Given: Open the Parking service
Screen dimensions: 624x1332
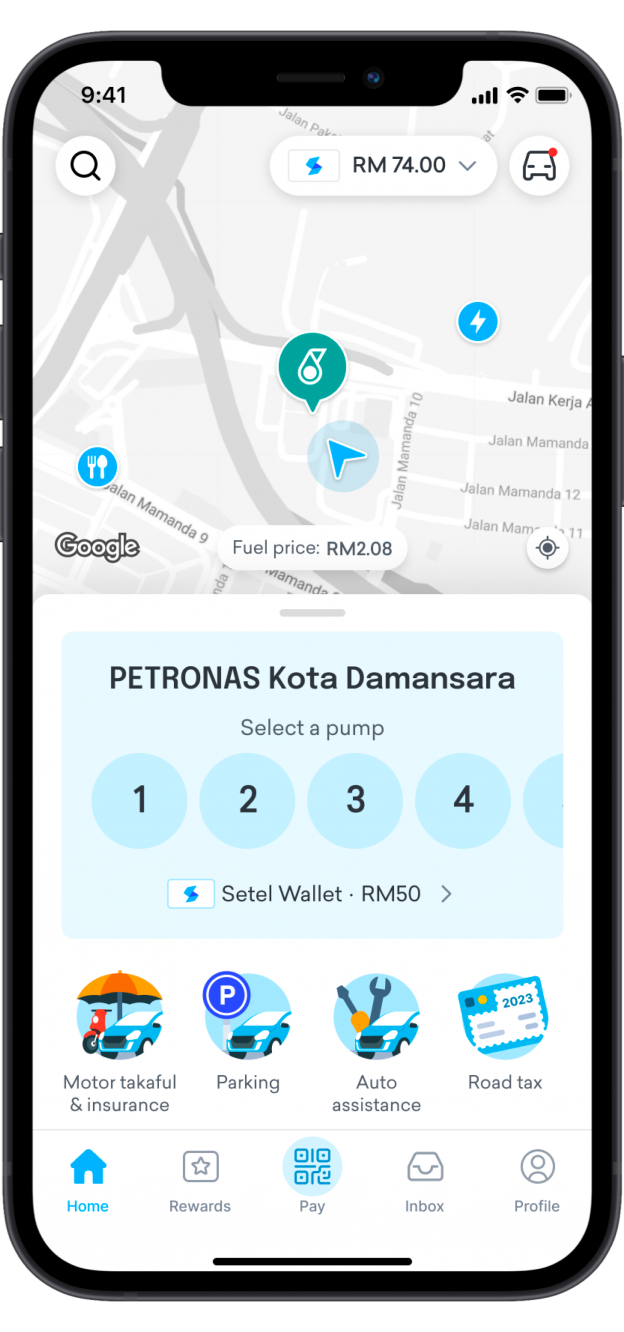Looking at the screenshot, I should [248, 1032].
